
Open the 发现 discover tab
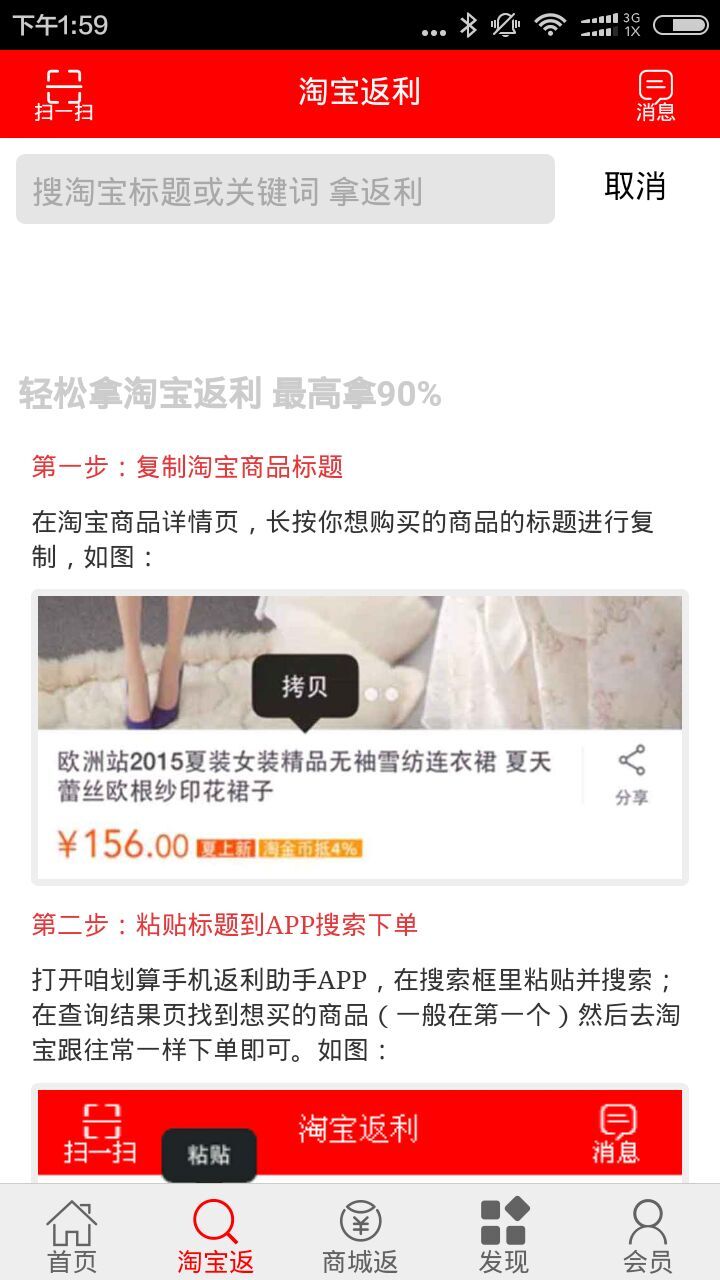[504, 1236]
